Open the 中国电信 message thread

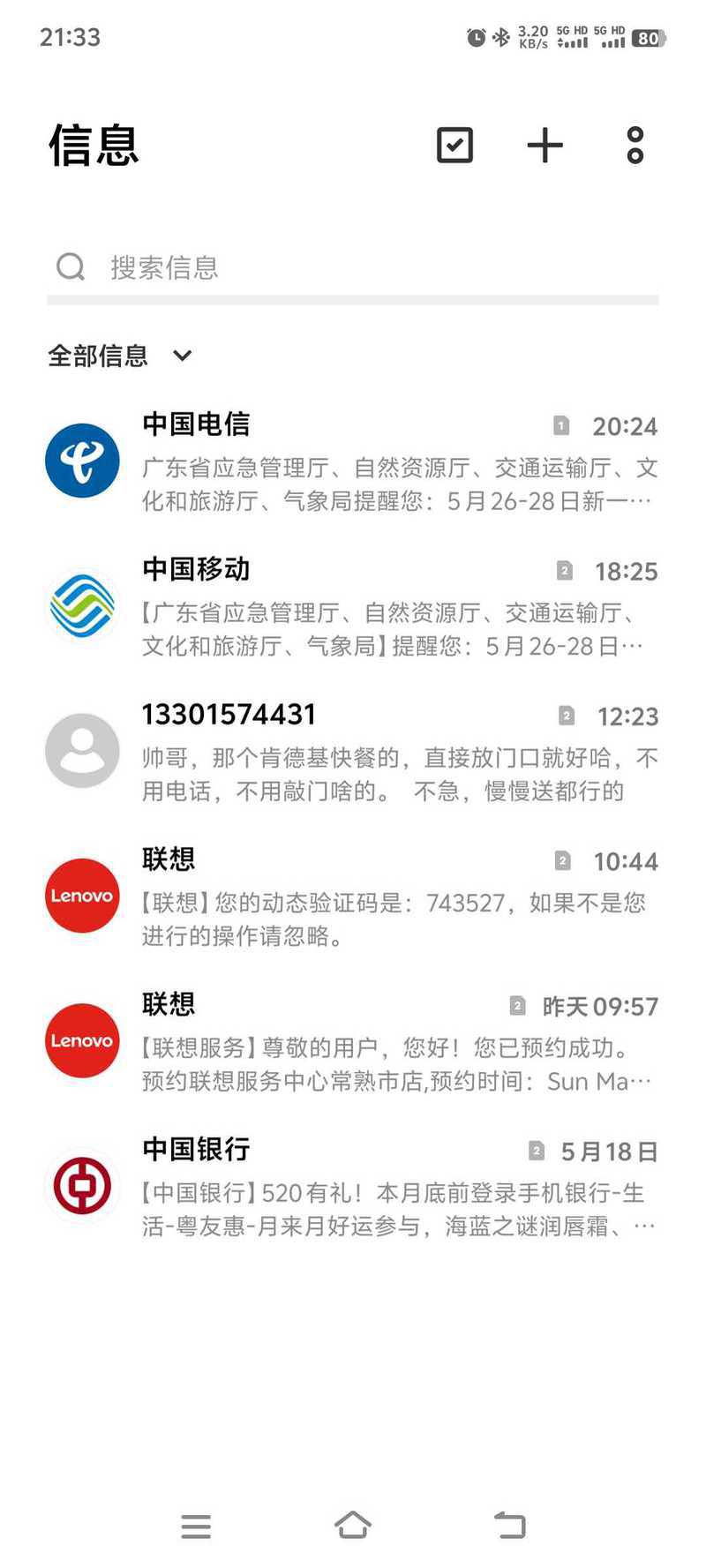pyautogui.click(x=353, y=461)
